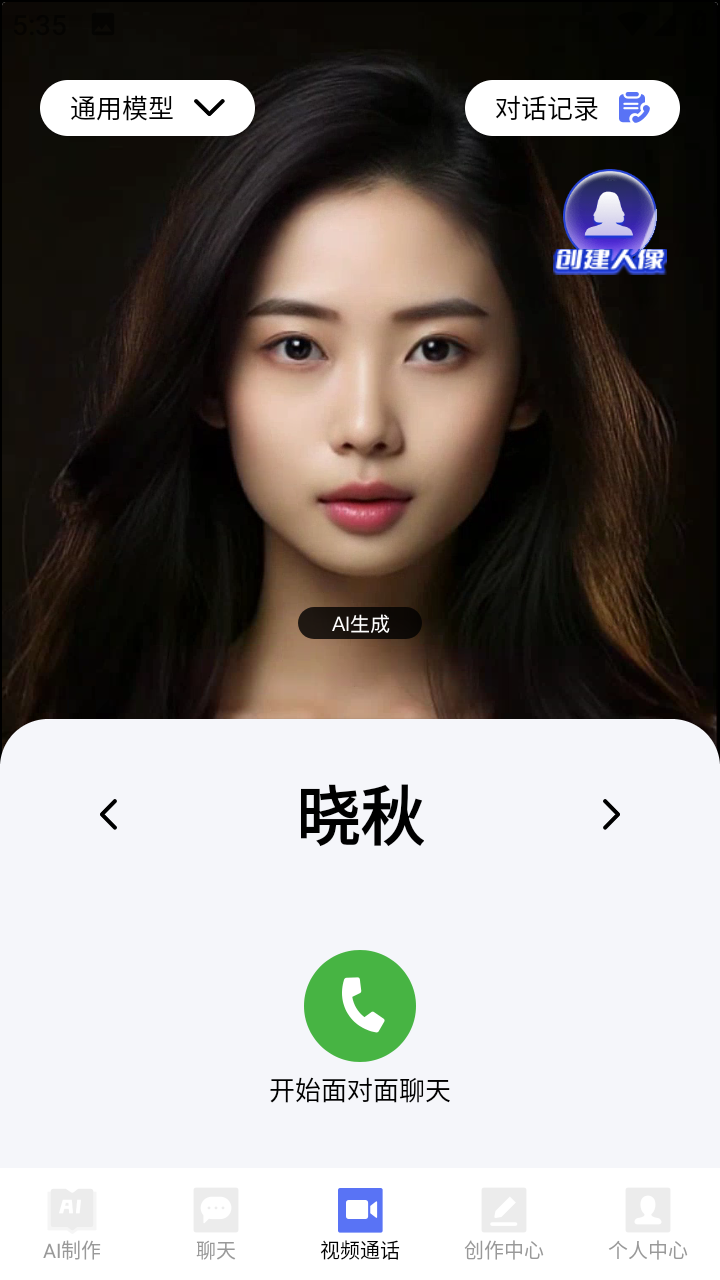
Task: Go to the next character with right arrow
Action: 611,815
